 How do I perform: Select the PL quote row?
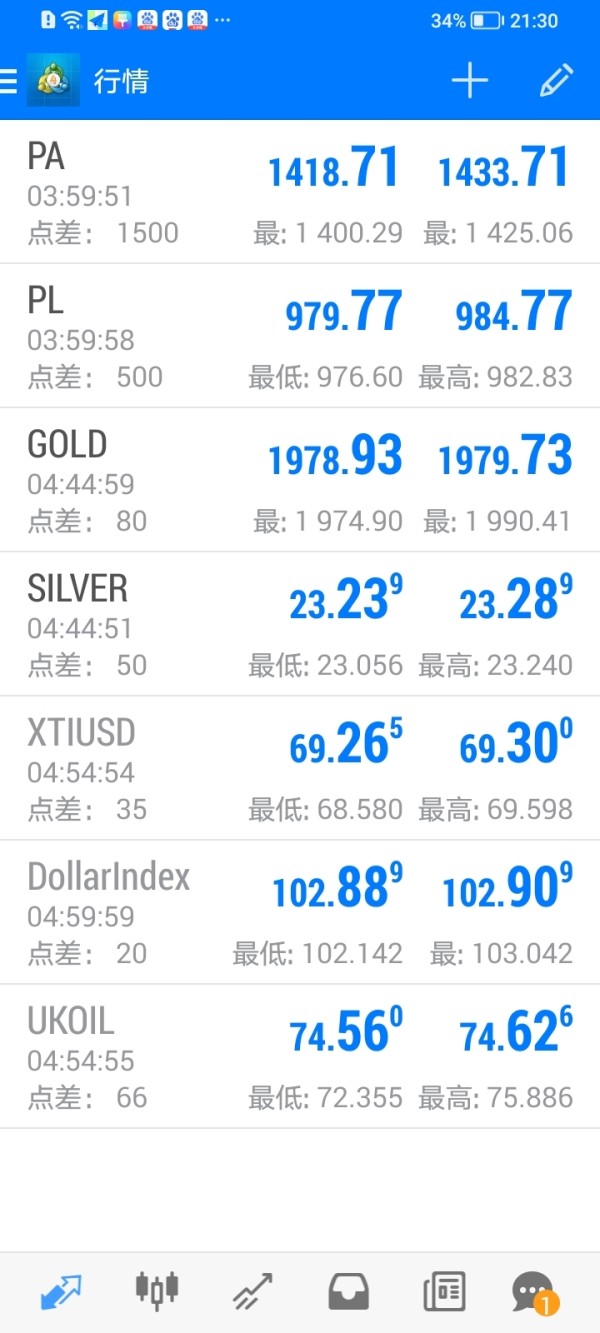click(x=300, y=336)
